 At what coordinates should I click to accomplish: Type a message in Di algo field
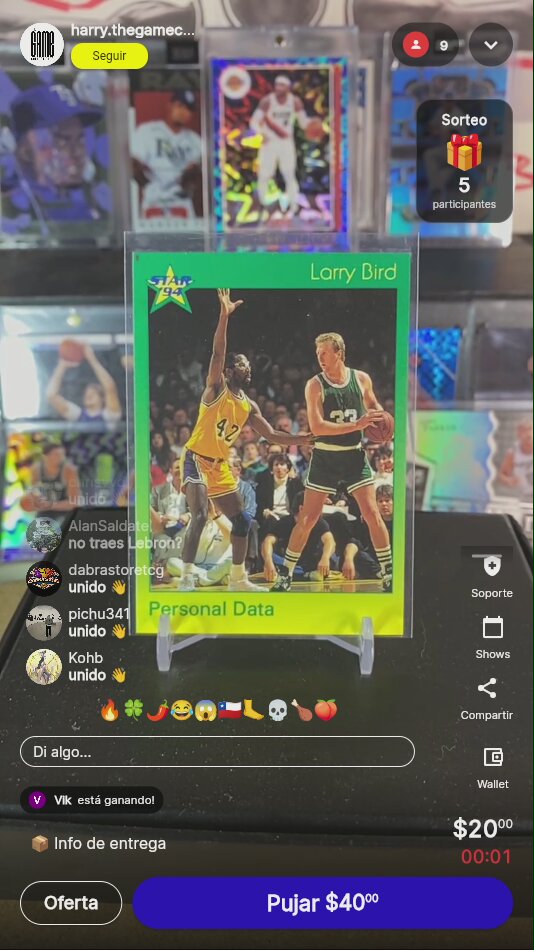(x=217, y=752)
